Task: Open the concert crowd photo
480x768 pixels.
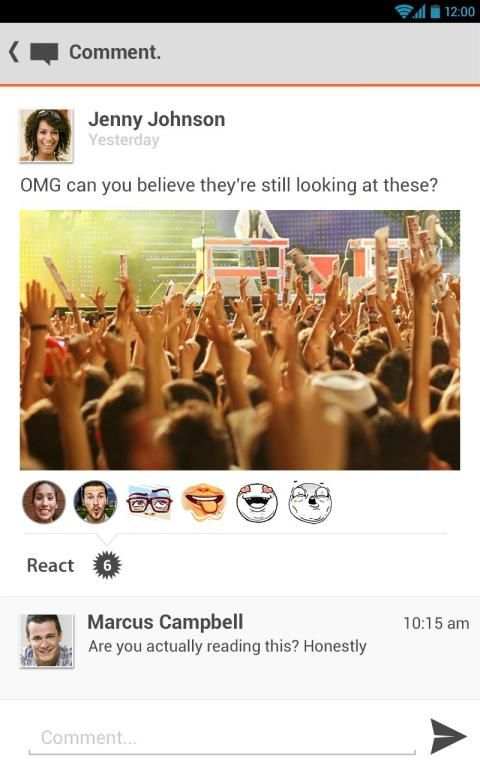Action: click(240, 339)
